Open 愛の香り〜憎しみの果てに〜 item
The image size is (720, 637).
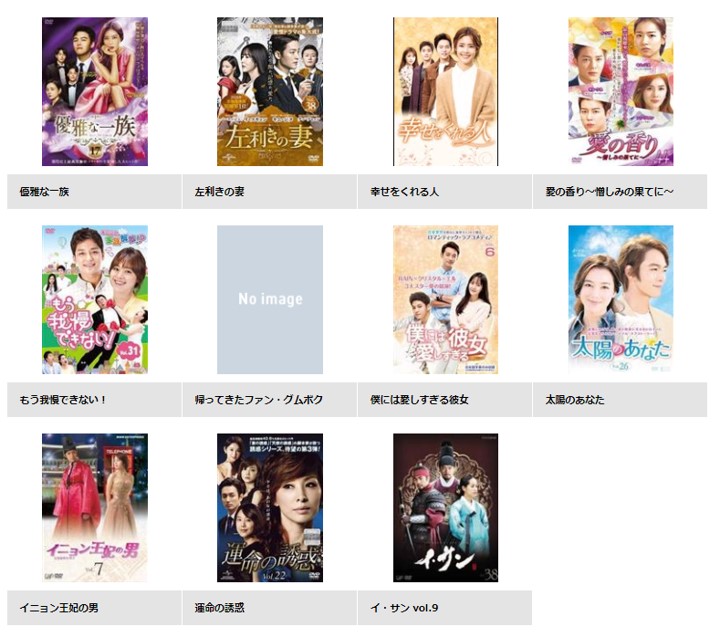620,91
